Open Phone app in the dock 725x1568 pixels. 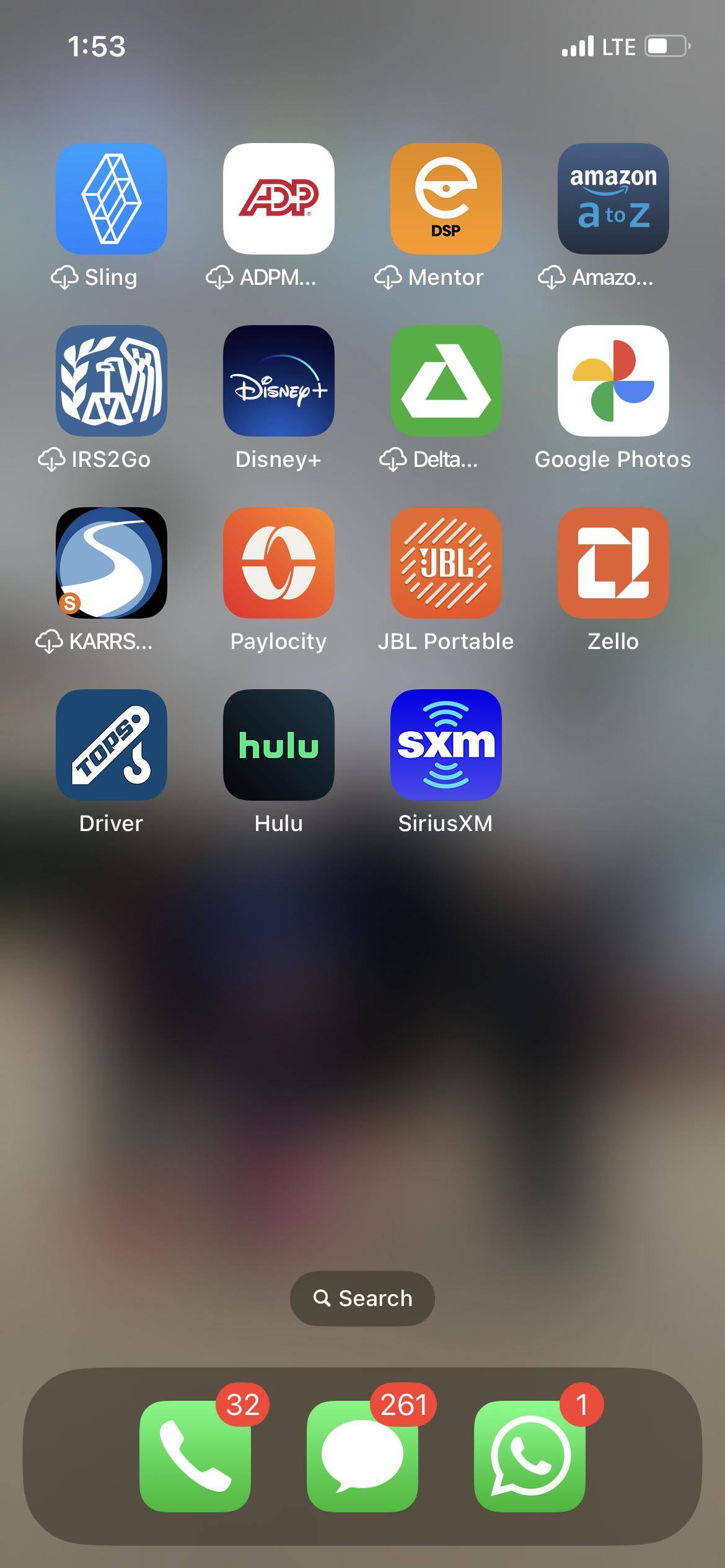tap(195, 1456)
